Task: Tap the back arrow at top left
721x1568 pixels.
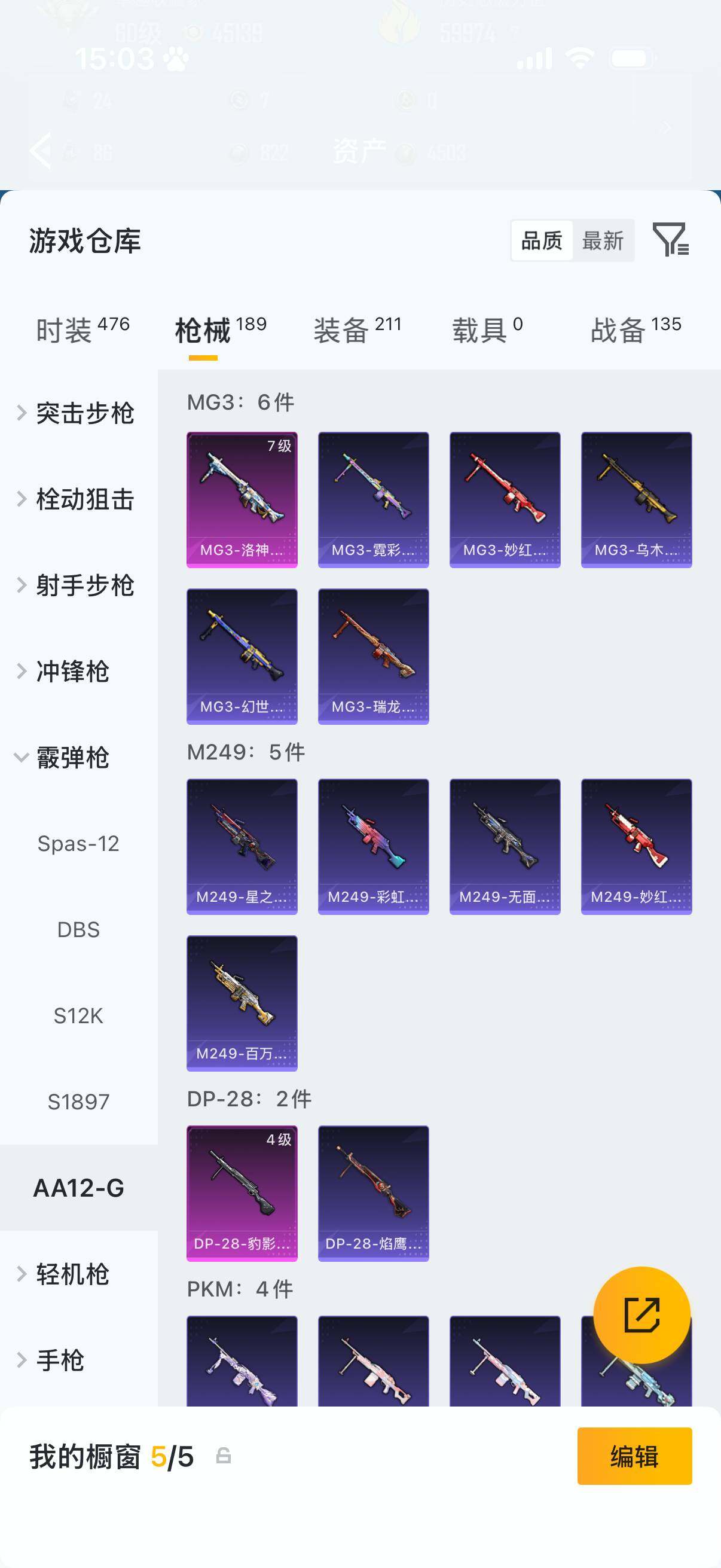Action: pos(40,151)
